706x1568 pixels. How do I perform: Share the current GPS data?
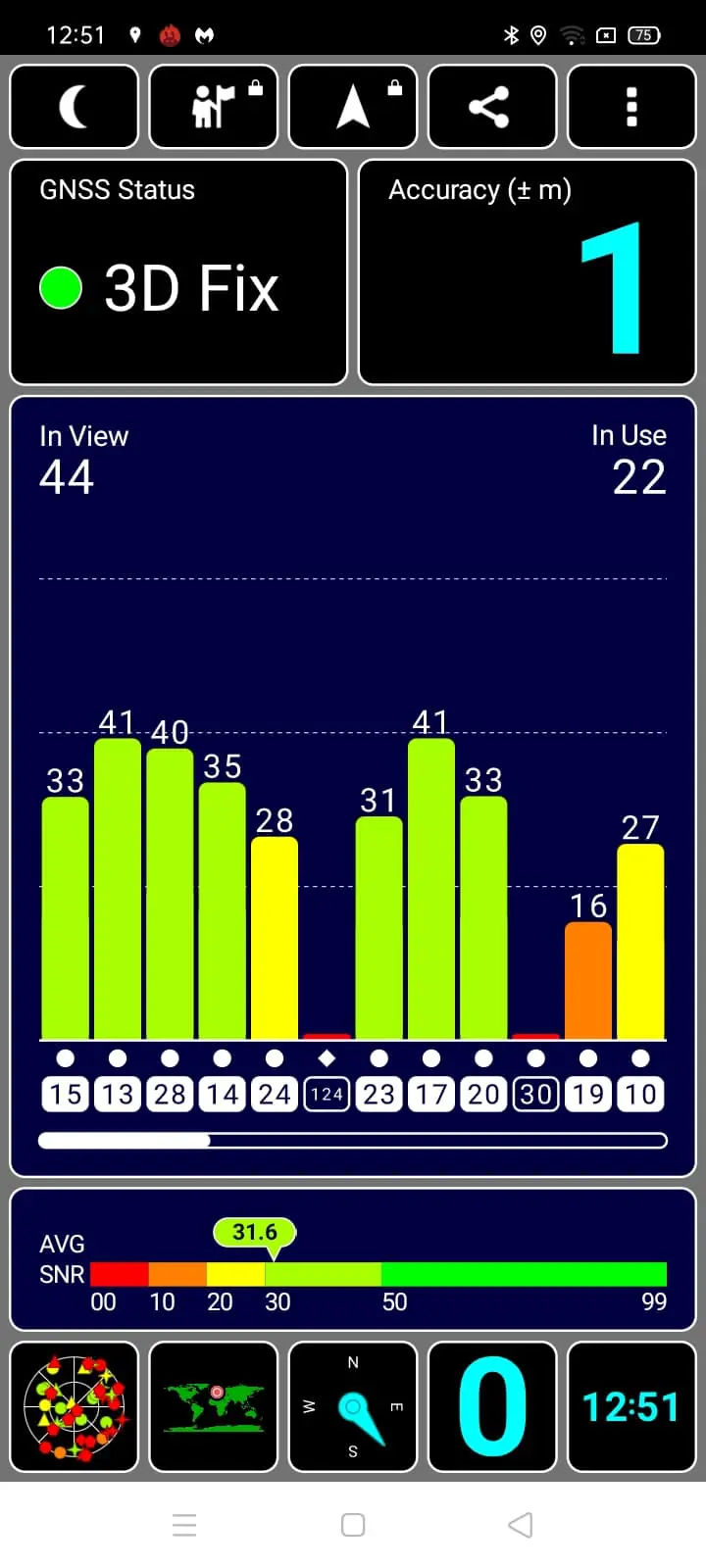coord(492,107)
